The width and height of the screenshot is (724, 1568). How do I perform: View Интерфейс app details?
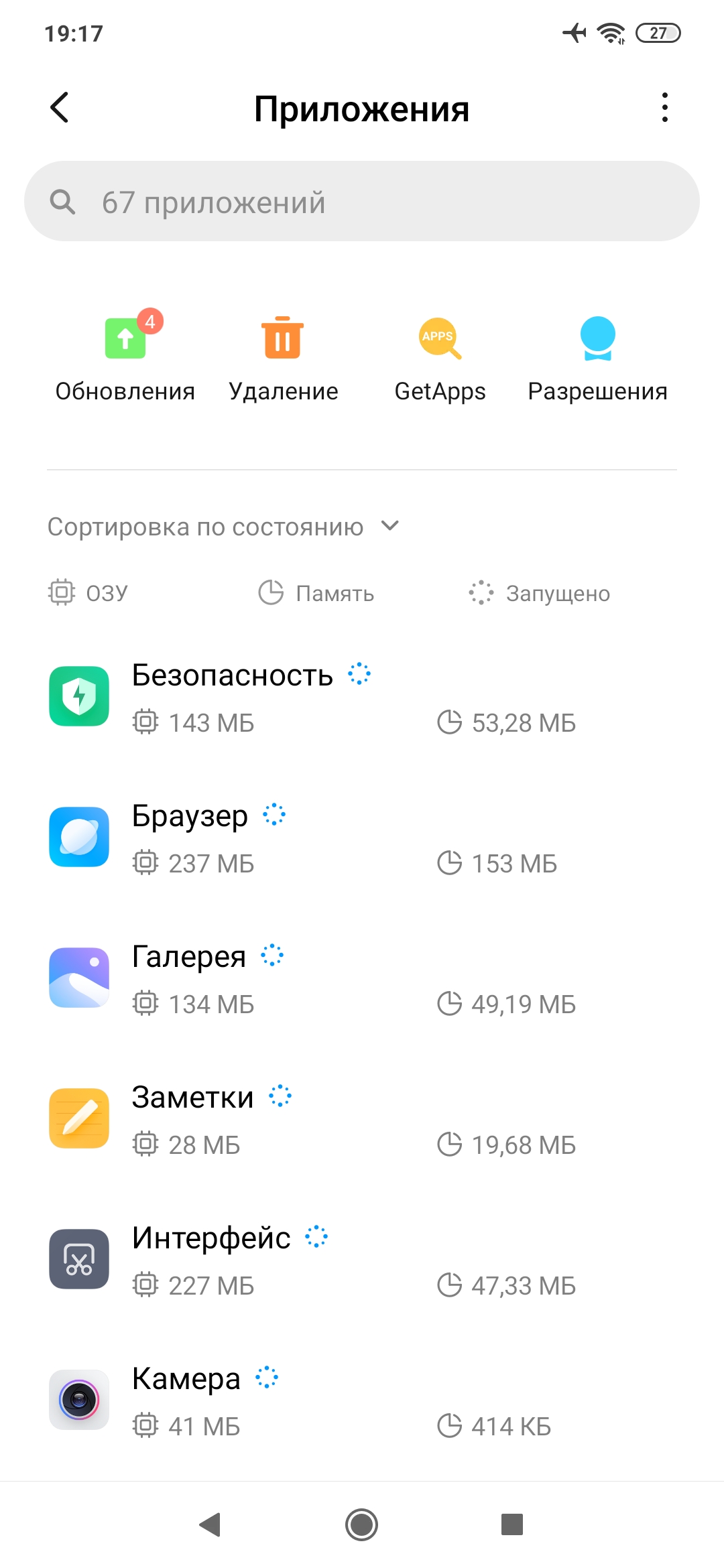(362, 1261)
